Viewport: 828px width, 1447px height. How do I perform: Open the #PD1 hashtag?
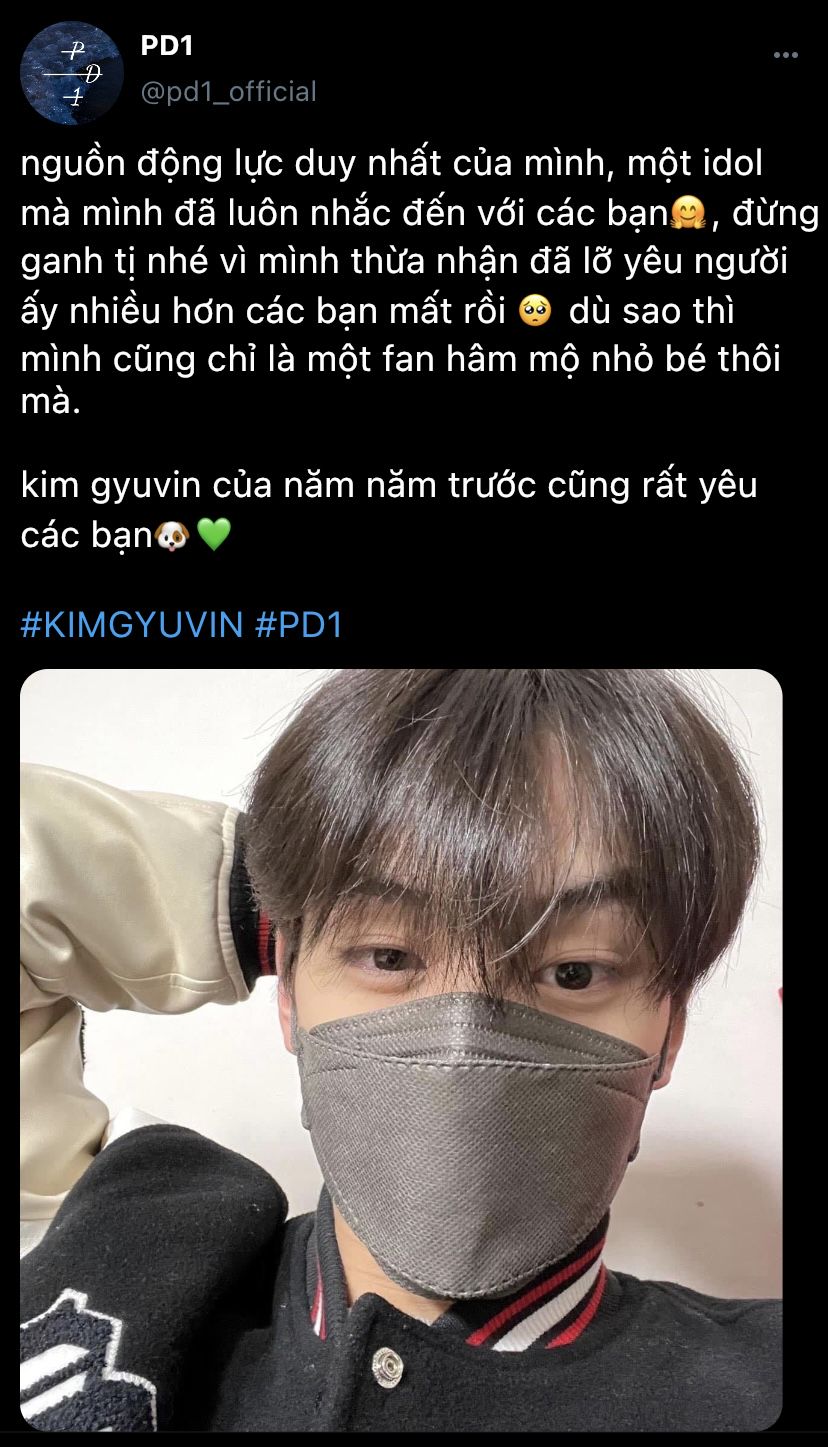[299, 625]
